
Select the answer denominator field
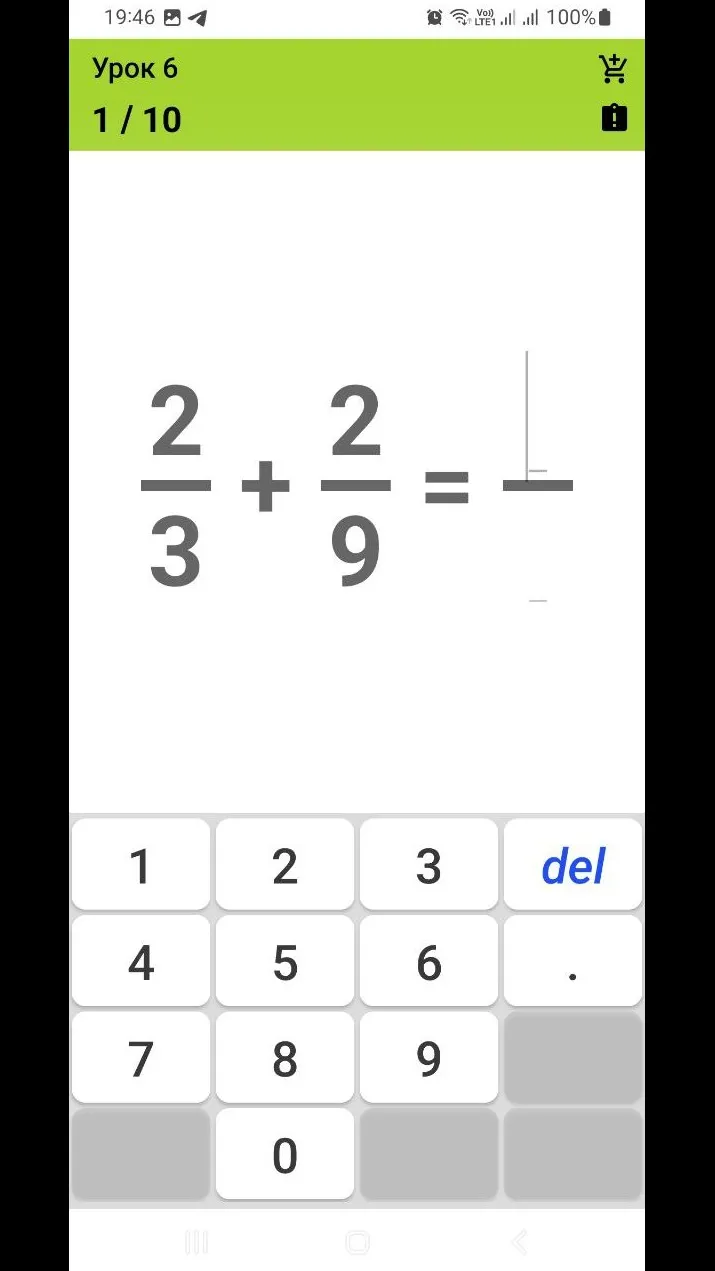[537, 548]
